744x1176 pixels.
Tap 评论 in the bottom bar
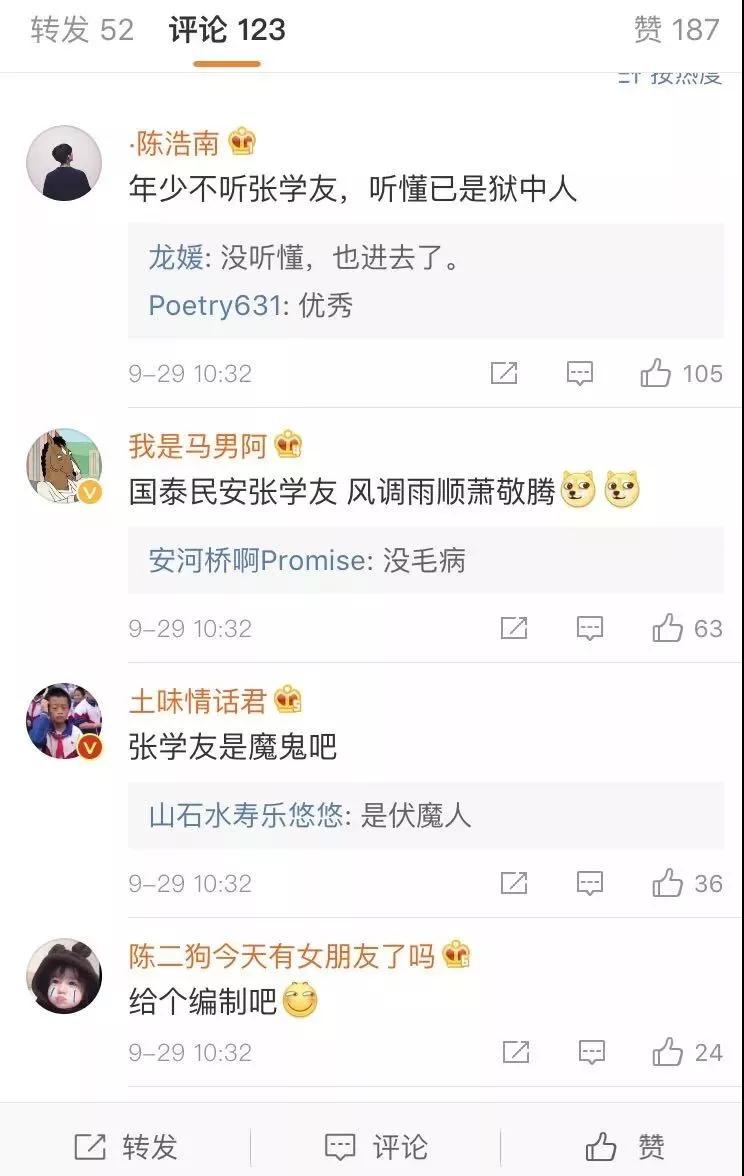(376, 1146)
